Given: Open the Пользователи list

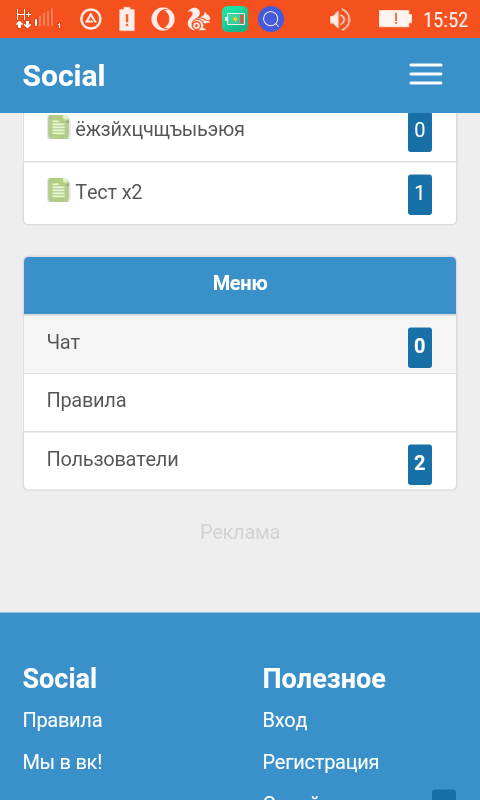Looking at the screenshot, I should click(x=240, y=461).
